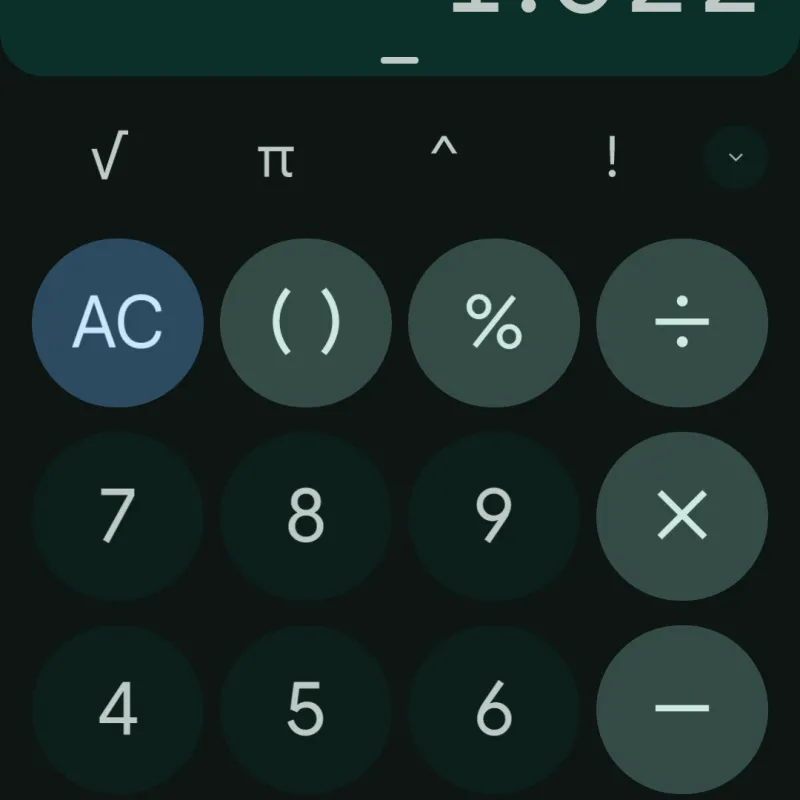The image size is (800, 800).
Task: Select the division operator
Action: pyautogui.click(x=682, y=322)
